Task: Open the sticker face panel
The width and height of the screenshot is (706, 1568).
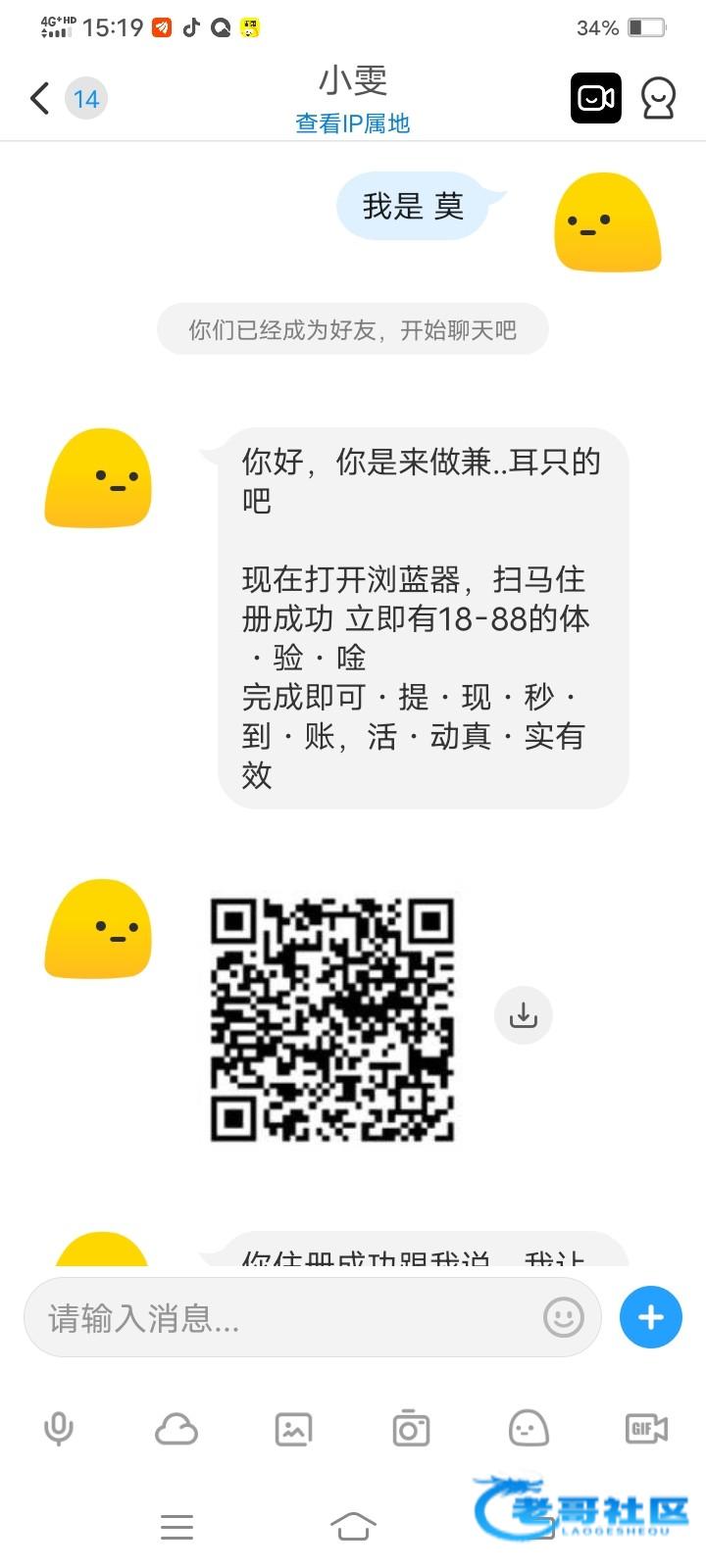Action: [x=529, y=1429]
